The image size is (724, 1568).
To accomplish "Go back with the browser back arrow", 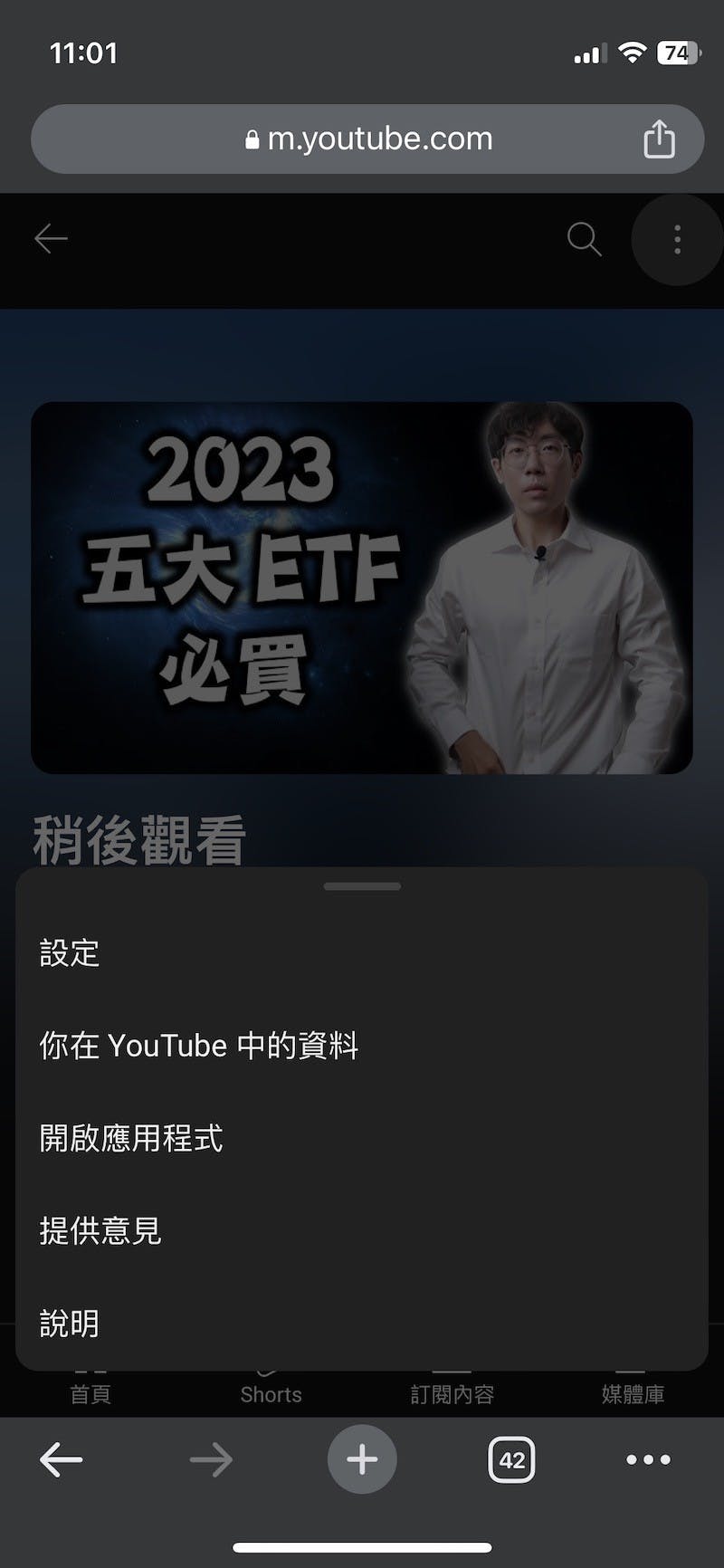I will pyautogui.click(x=62, y=1459).
